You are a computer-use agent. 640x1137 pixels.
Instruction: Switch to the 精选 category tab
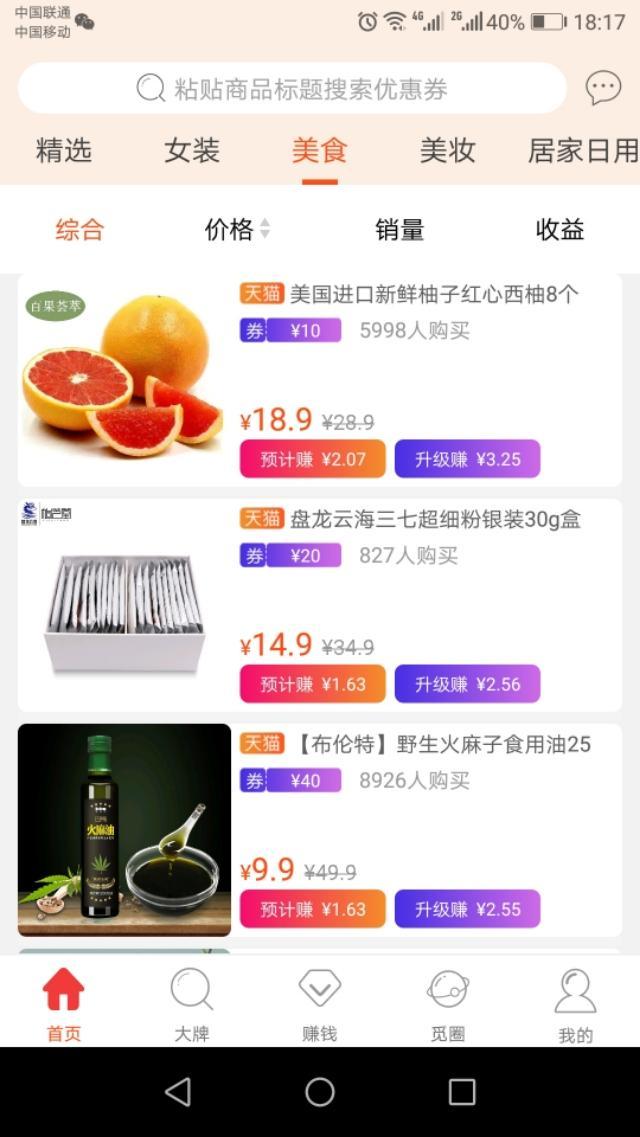(x=64, y=151)
